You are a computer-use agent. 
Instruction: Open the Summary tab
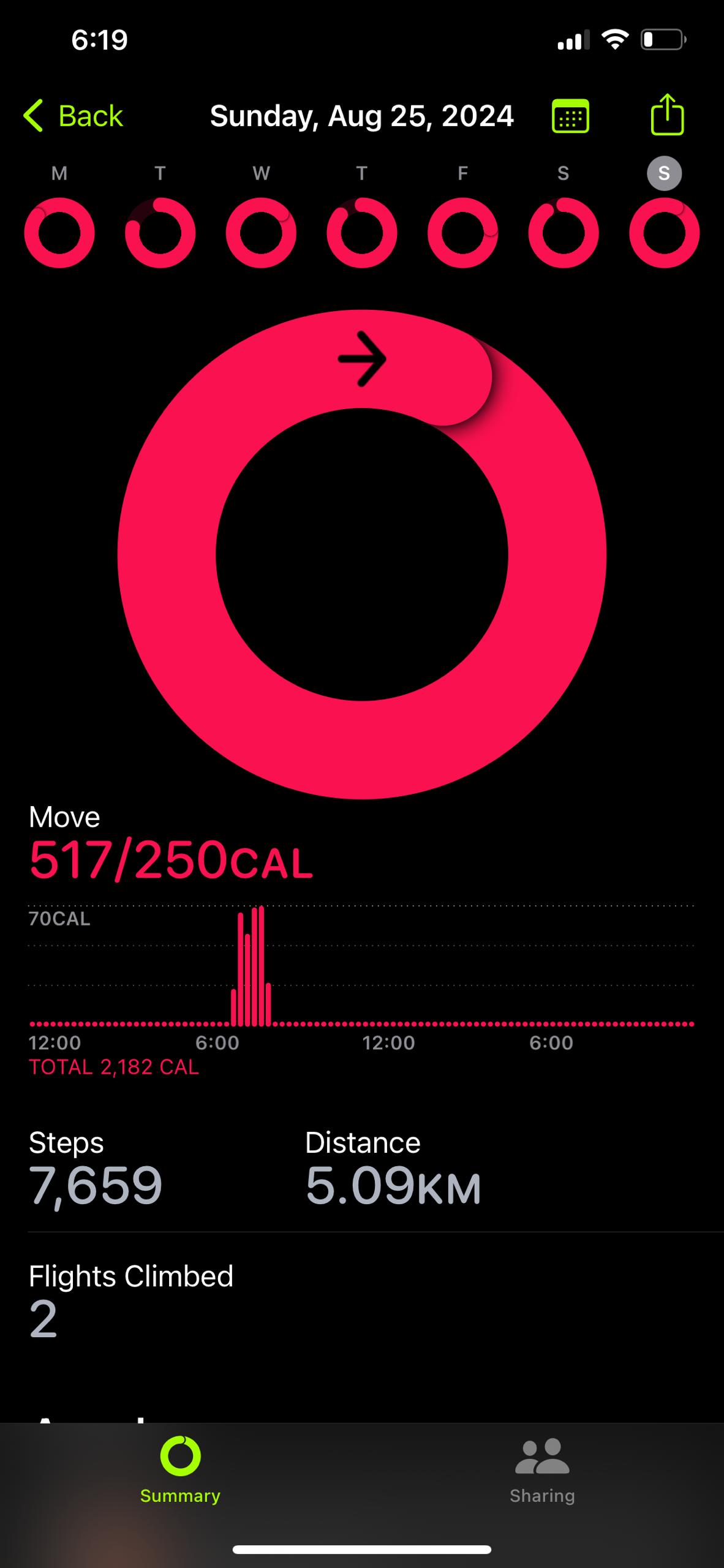(x=180, y=1470)
